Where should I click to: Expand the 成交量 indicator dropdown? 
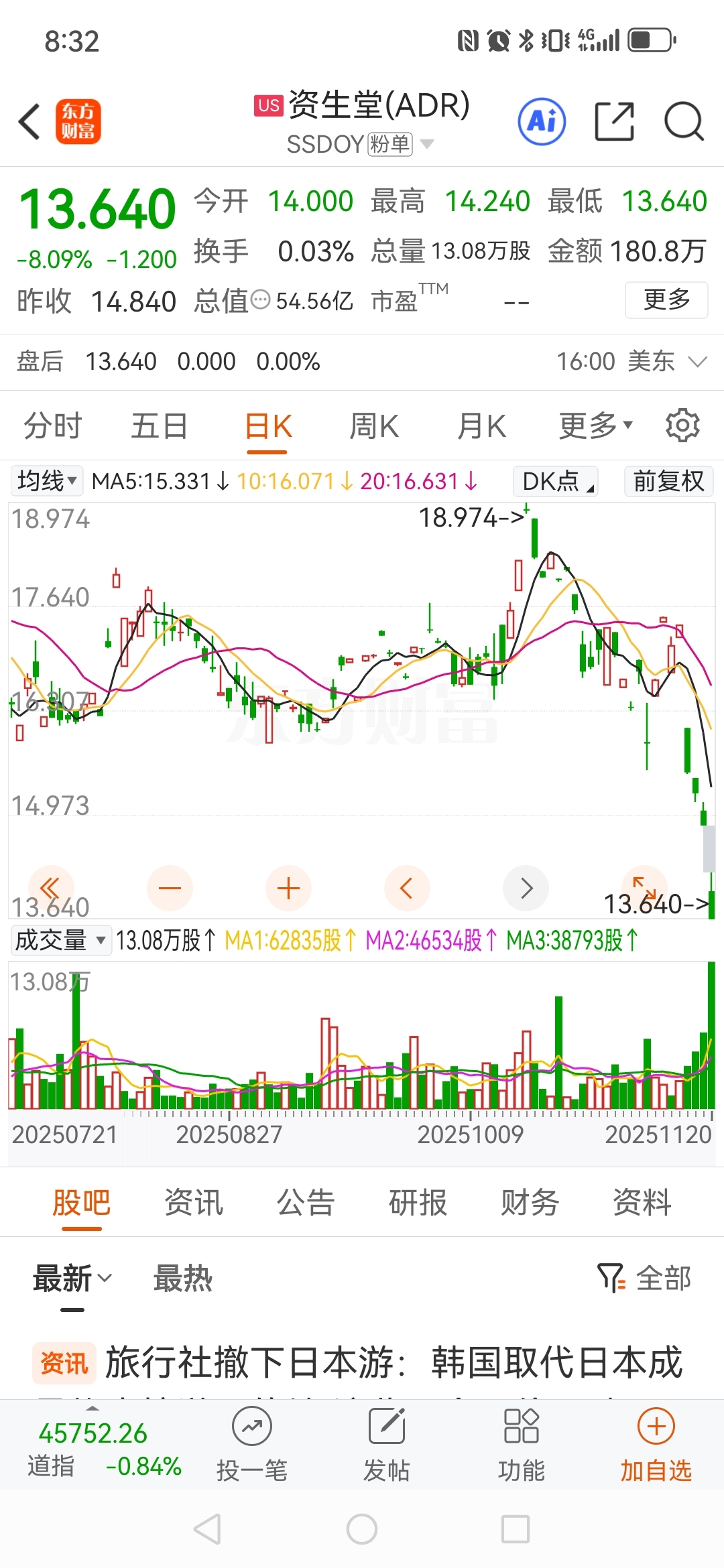coord(60,940)
